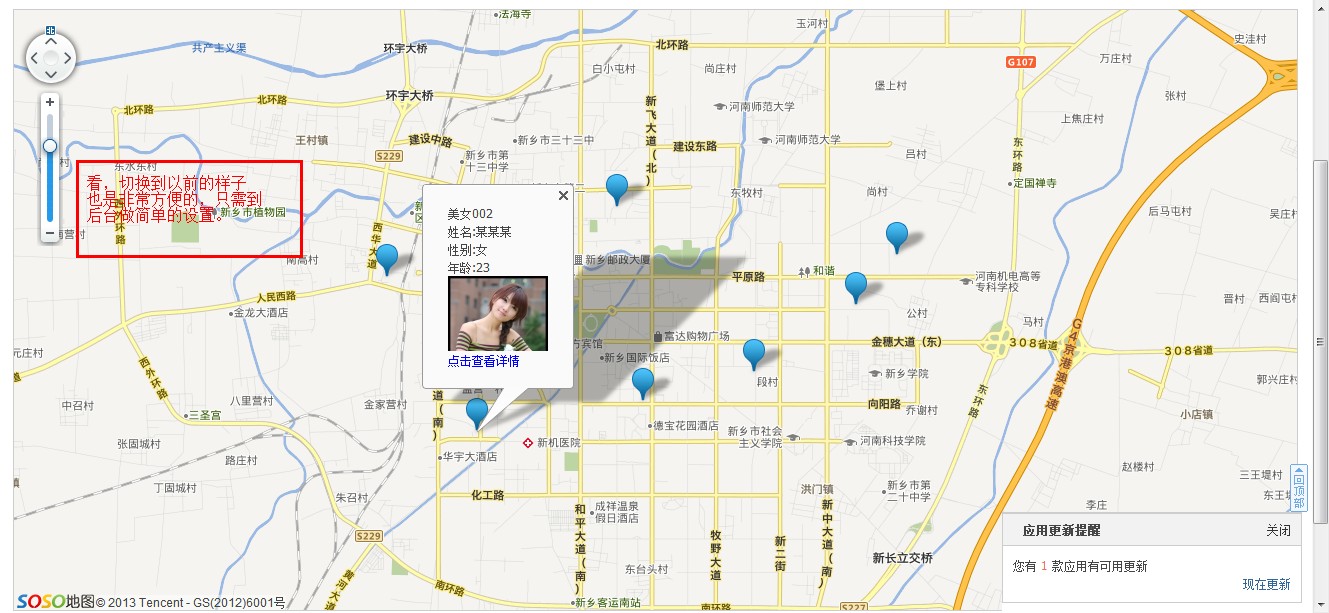Select the marker west of 东牧村
Viewport: 1329px width, 613px height.
617,186
